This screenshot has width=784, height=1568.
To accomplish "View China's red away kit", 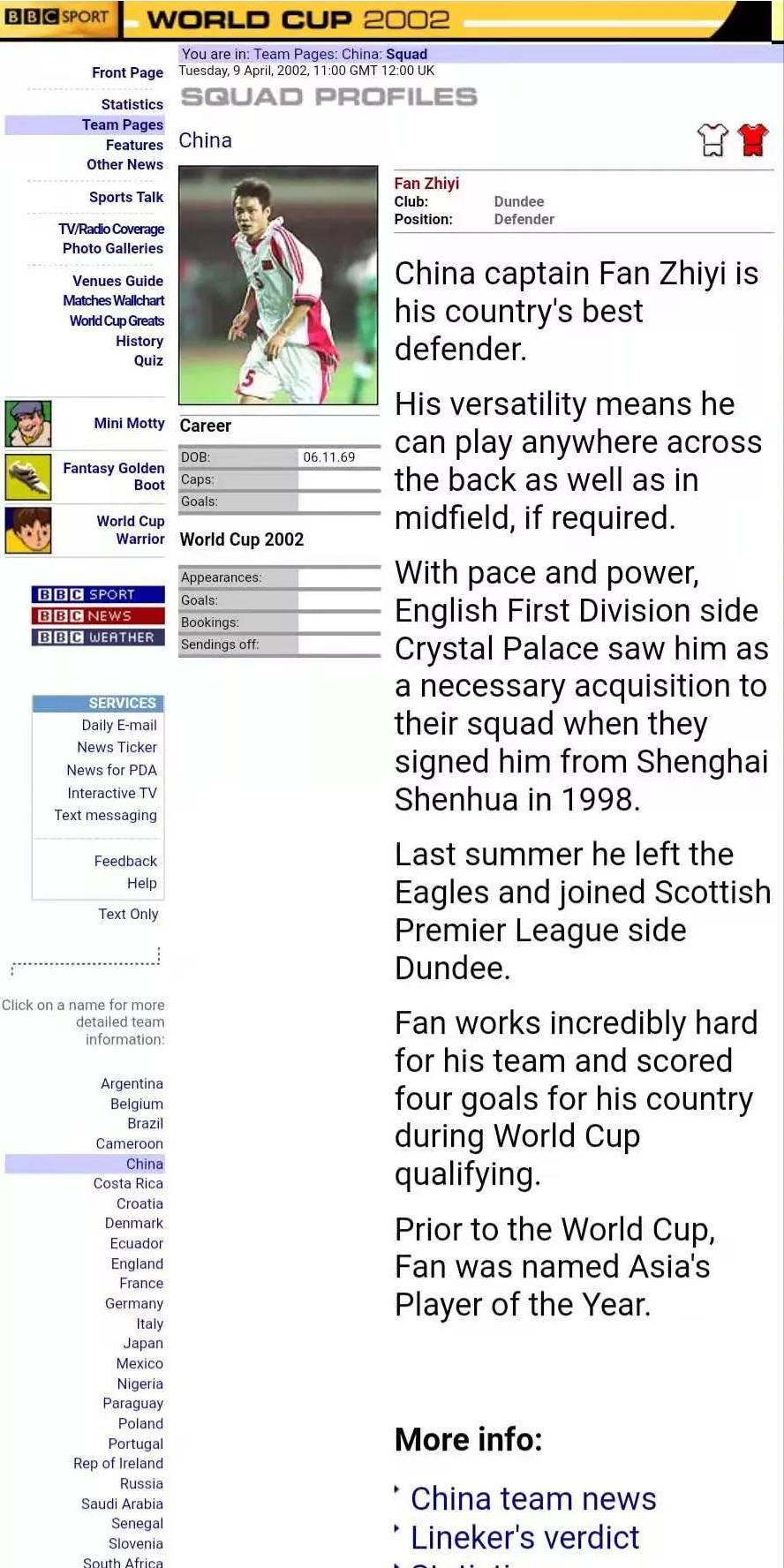I will (752, 139).
